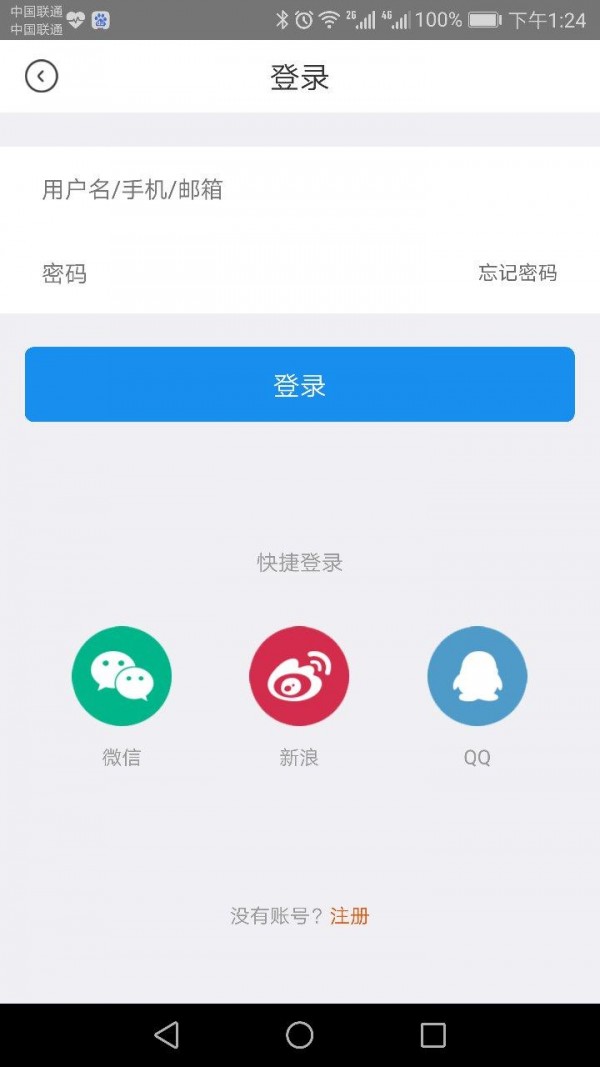Open the 忘记密码 link
The height and width of the screenshot is (1067, 600).
(517, 273)
